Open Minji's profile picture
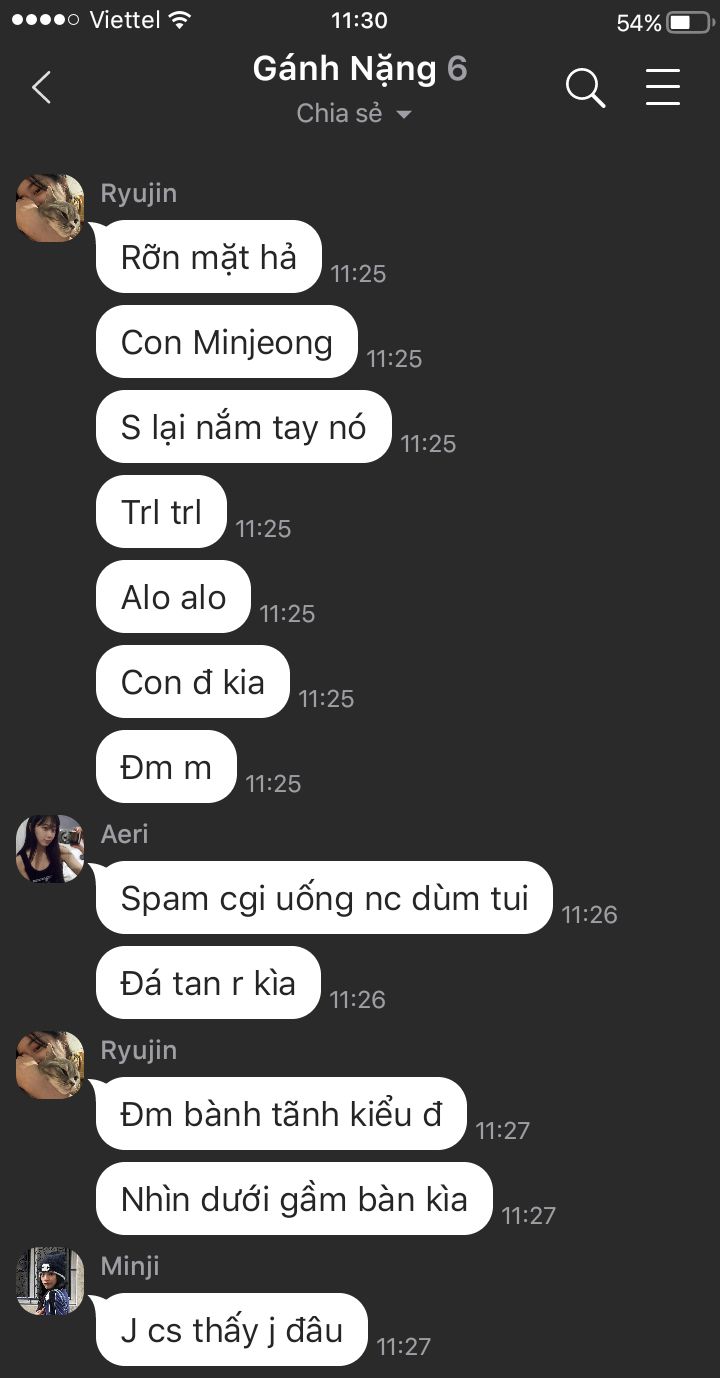This screenshot has width=720, height=1378. (x=50, y=1281)
